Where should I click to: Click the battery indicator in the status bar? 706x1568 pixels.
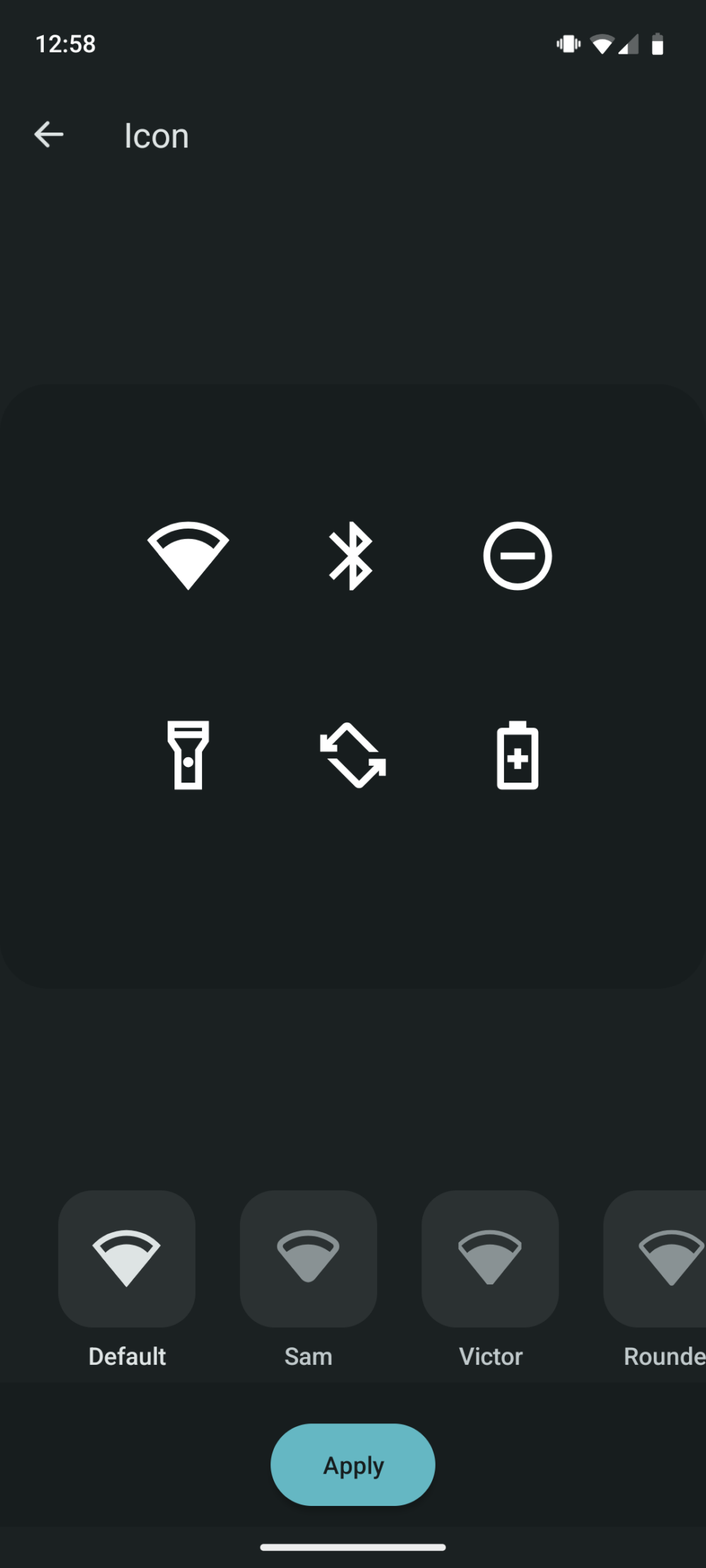pos(657,44)
